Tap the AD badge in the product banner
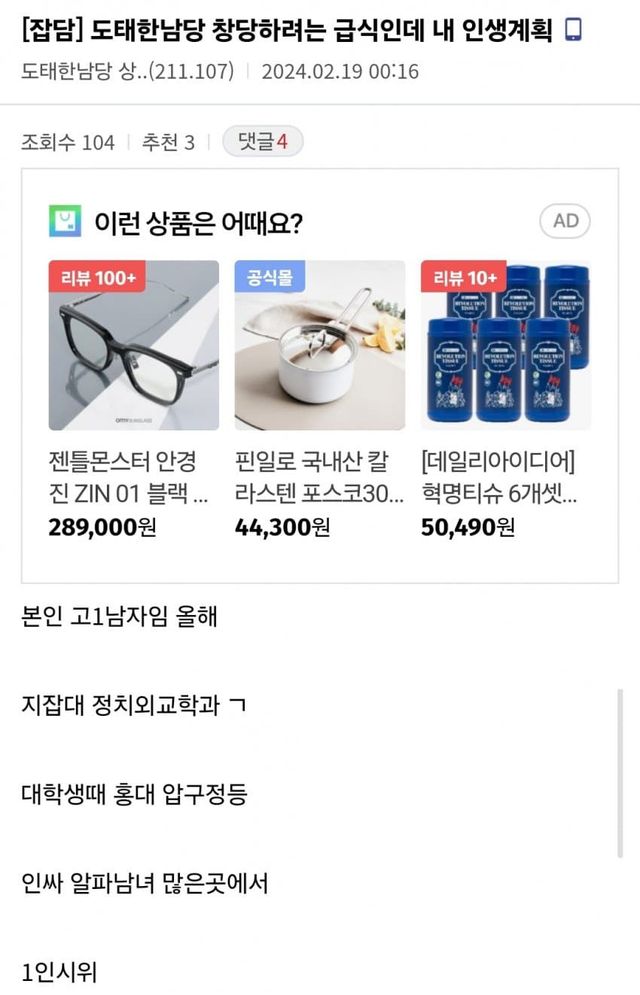This screenshot has width=640, height=995. 565,221
